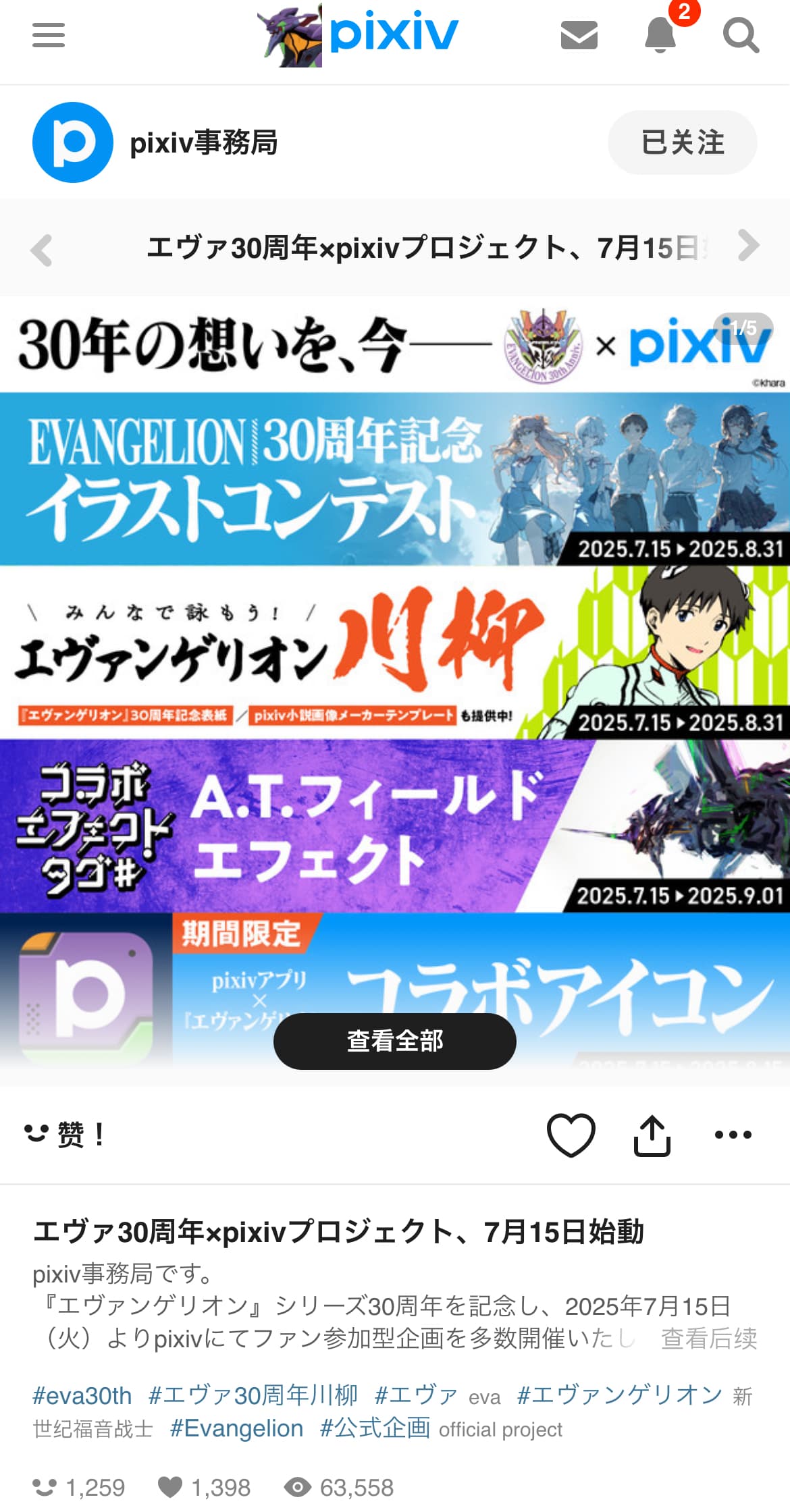Open the #Evangelion tag
790x1512 pixels.
point(236,1428)
